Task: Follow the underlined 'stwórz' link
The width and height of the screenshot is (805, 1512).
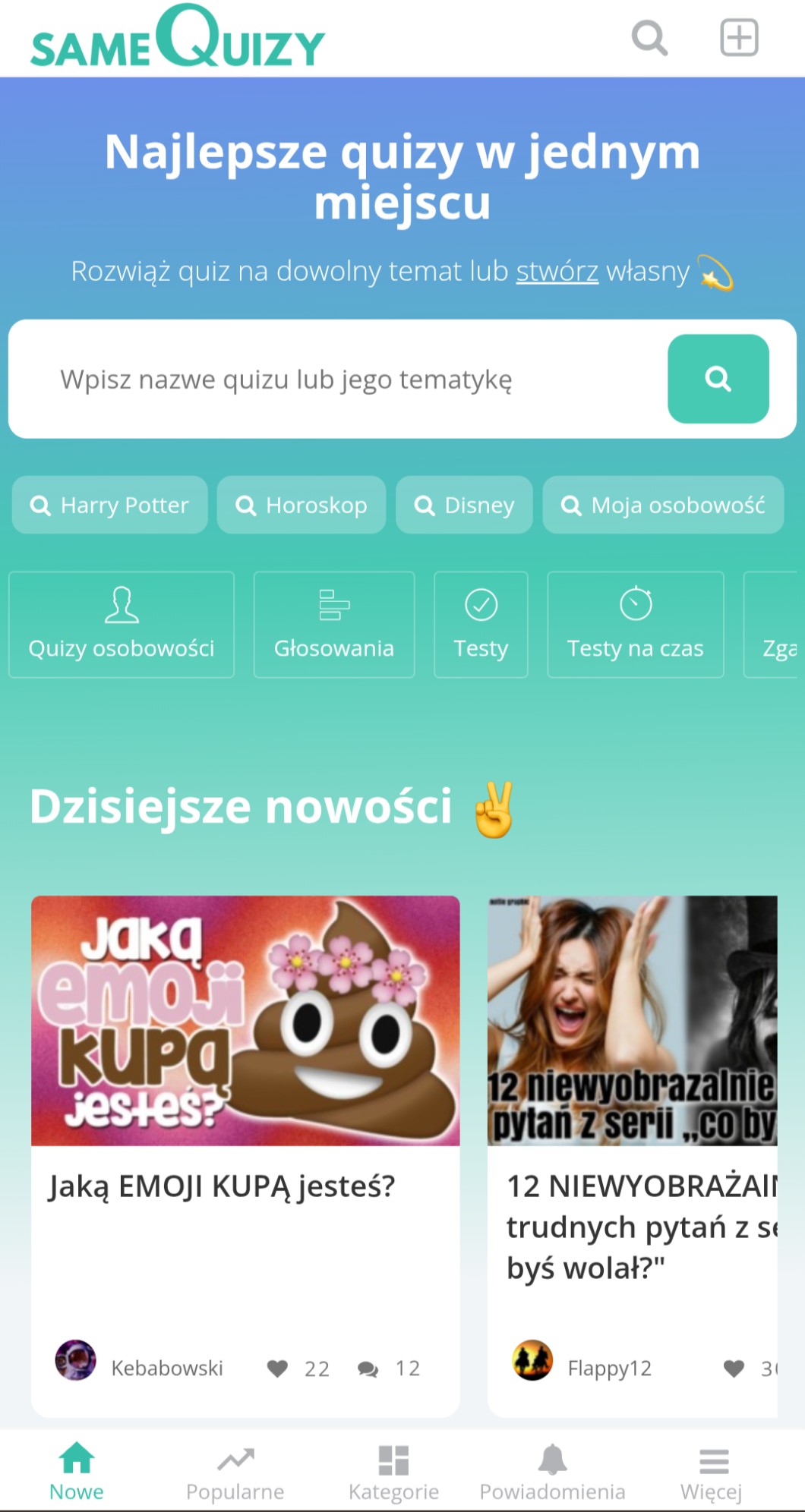Action: tap(557, 271)
